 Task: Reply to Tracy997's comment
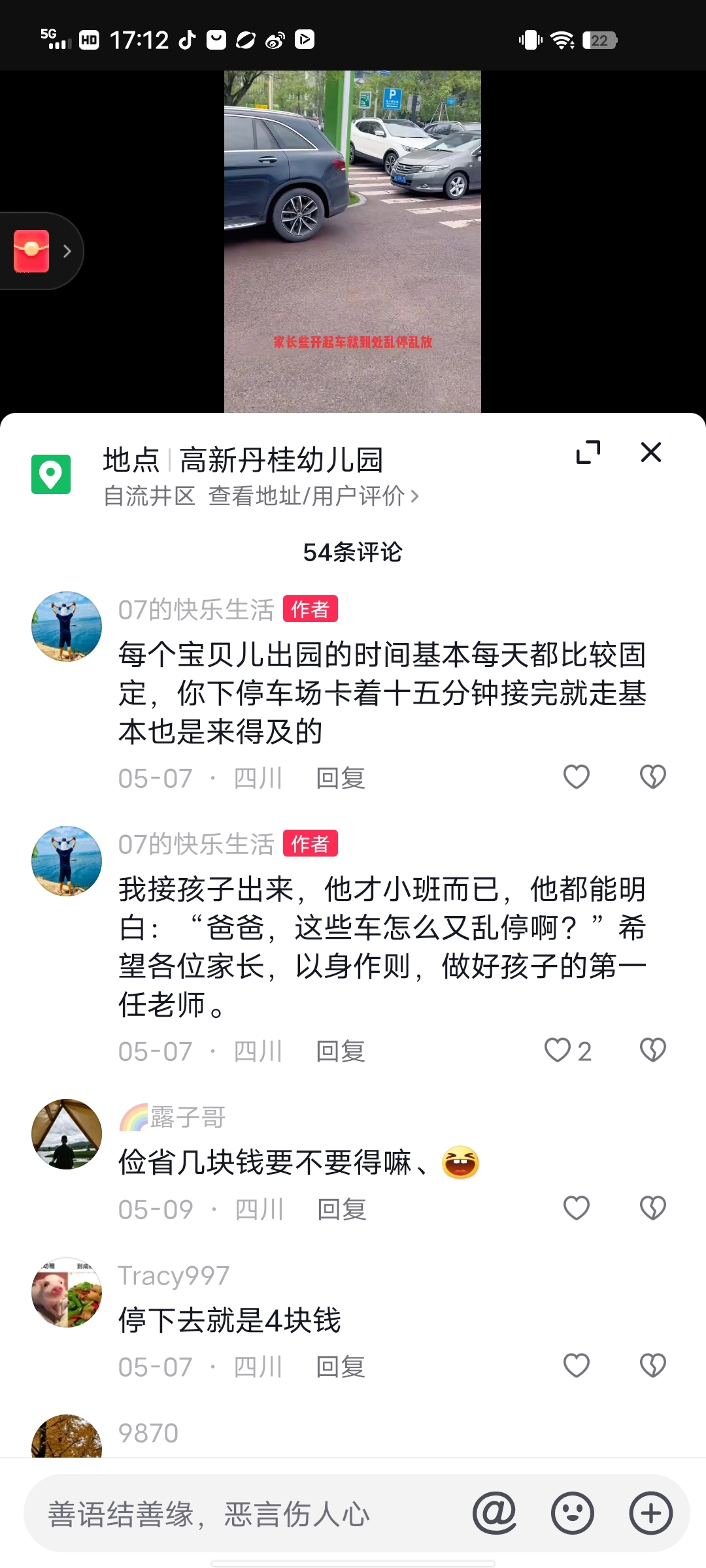[340, 1367]
